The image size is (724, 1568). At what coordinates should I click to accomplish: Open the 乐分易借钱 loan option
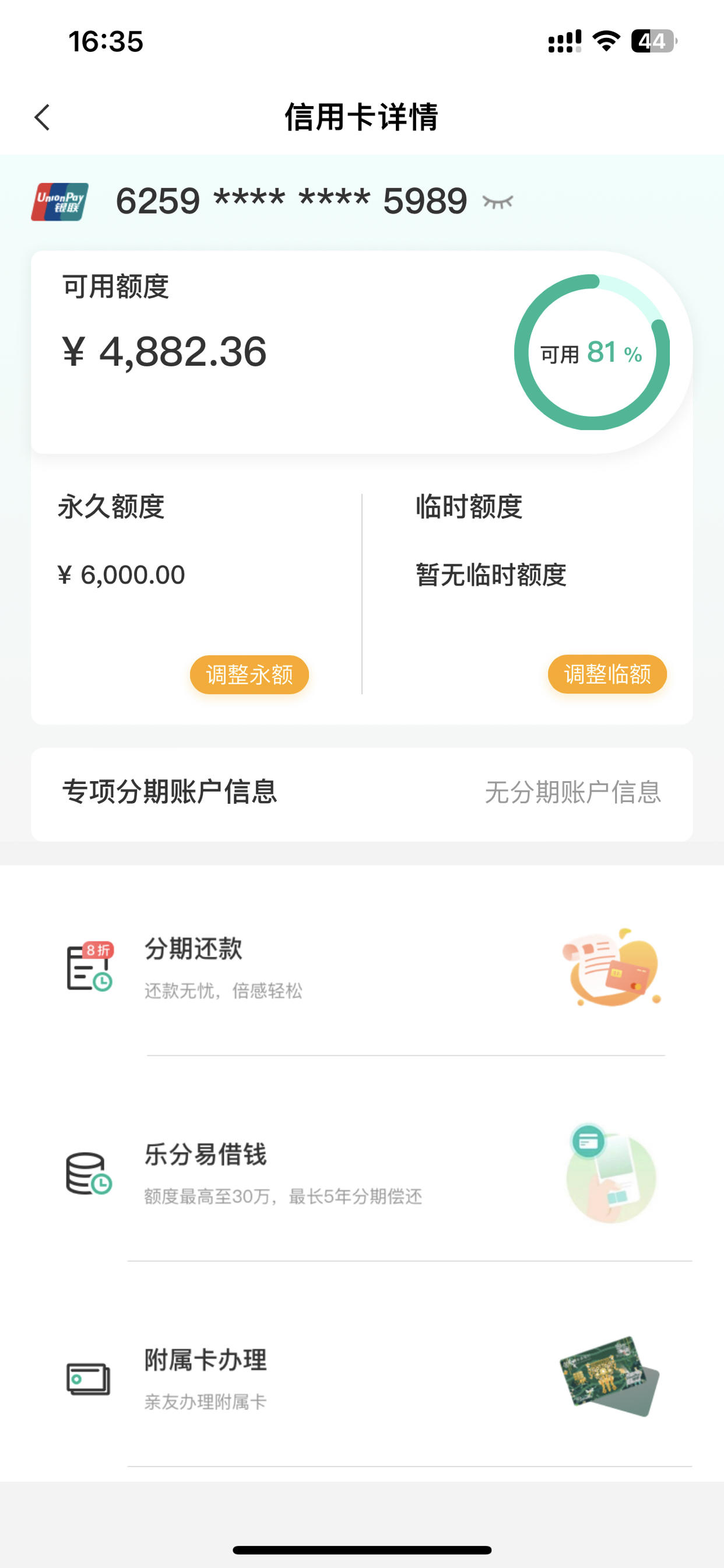[362, 1174]
